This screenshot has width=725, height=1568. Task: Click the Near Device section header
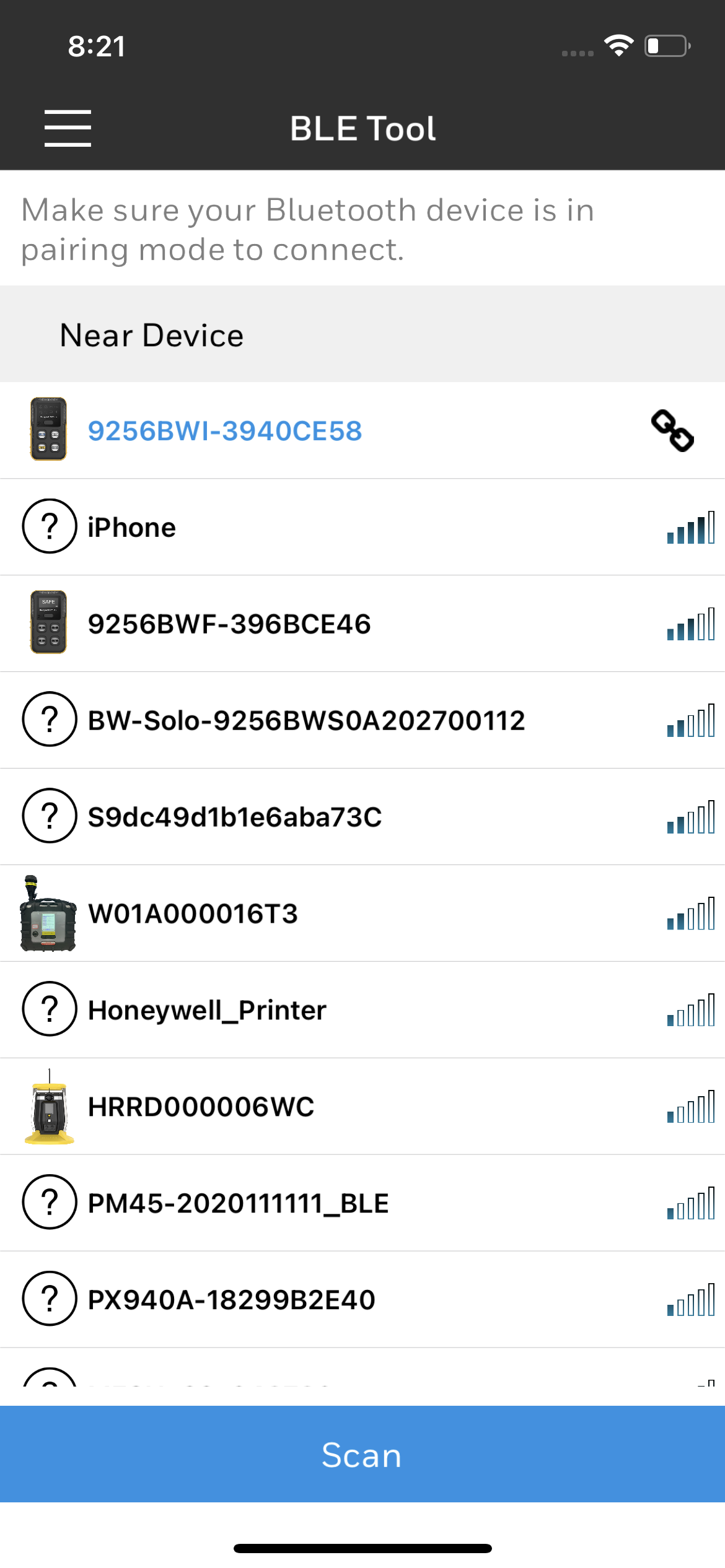[x=151, y=334]
